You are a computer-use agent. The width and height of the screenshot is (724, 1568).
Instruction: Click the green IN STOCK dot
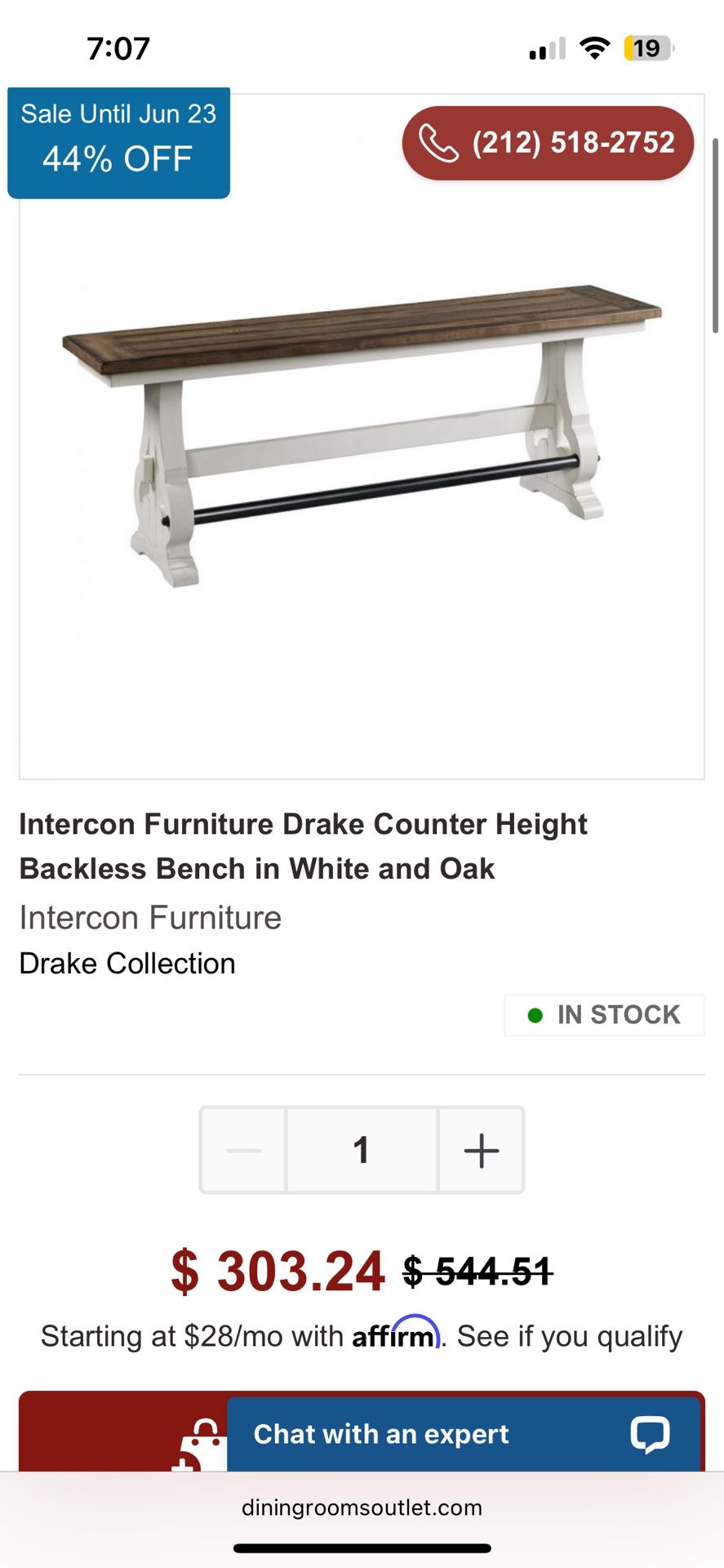click(535, 1014)
